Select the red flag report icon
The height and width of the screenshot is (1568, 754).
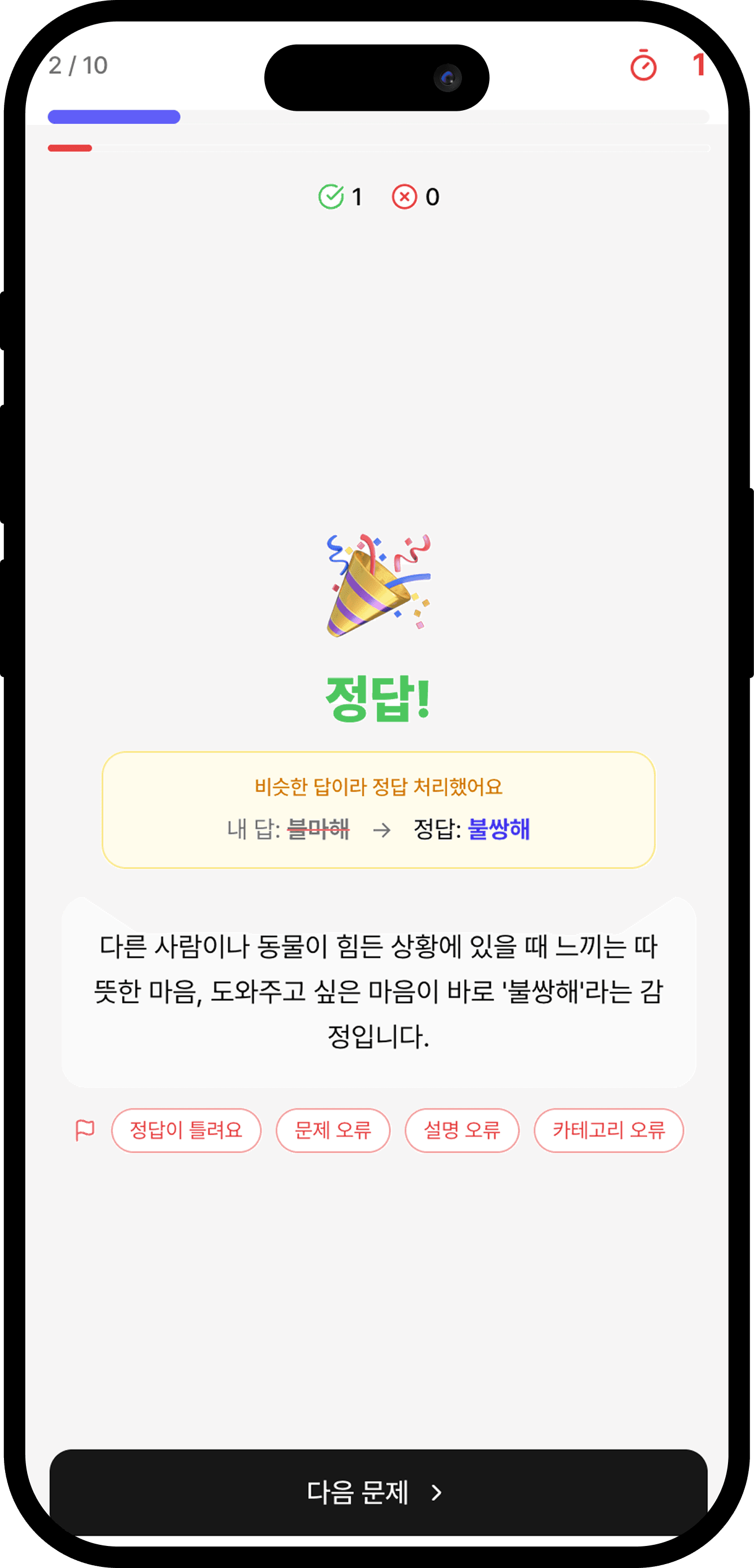pyautogui.click(x=86, y=1129)
